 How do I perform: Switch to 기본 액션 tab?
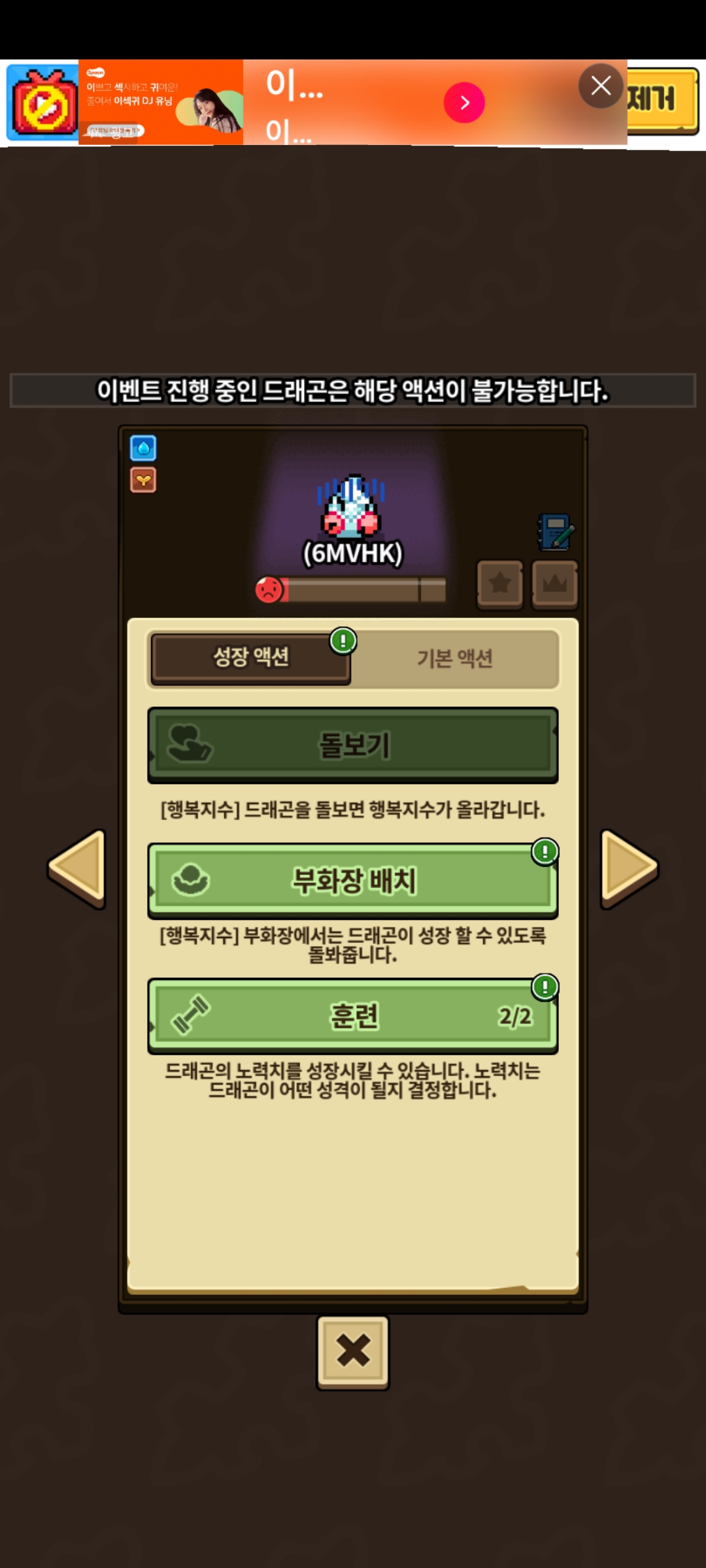pyautogui.click(x=455, y=659)
